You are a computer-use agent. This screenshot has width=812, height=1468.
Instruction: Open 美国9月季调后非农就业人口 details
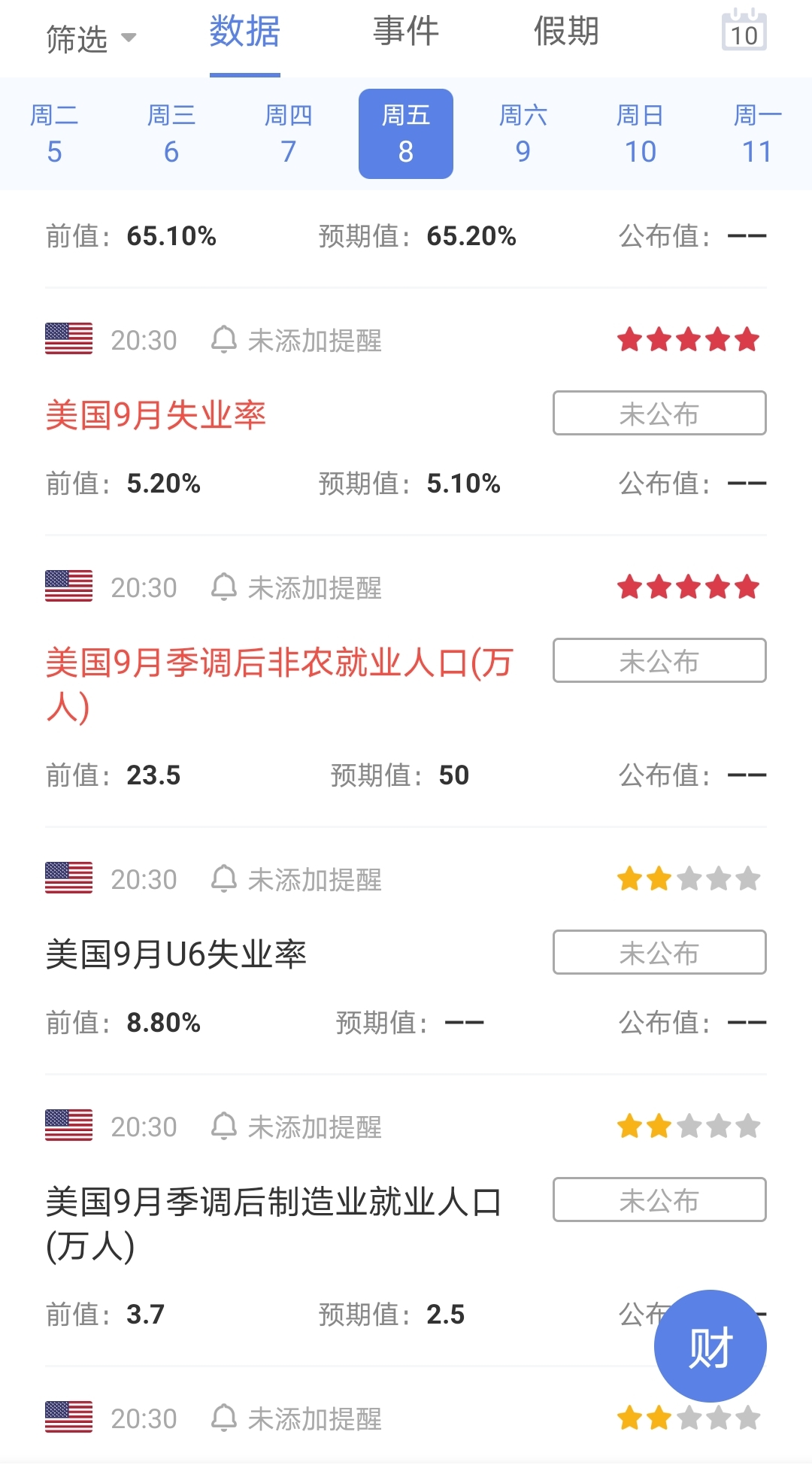[x=278, y=663]
